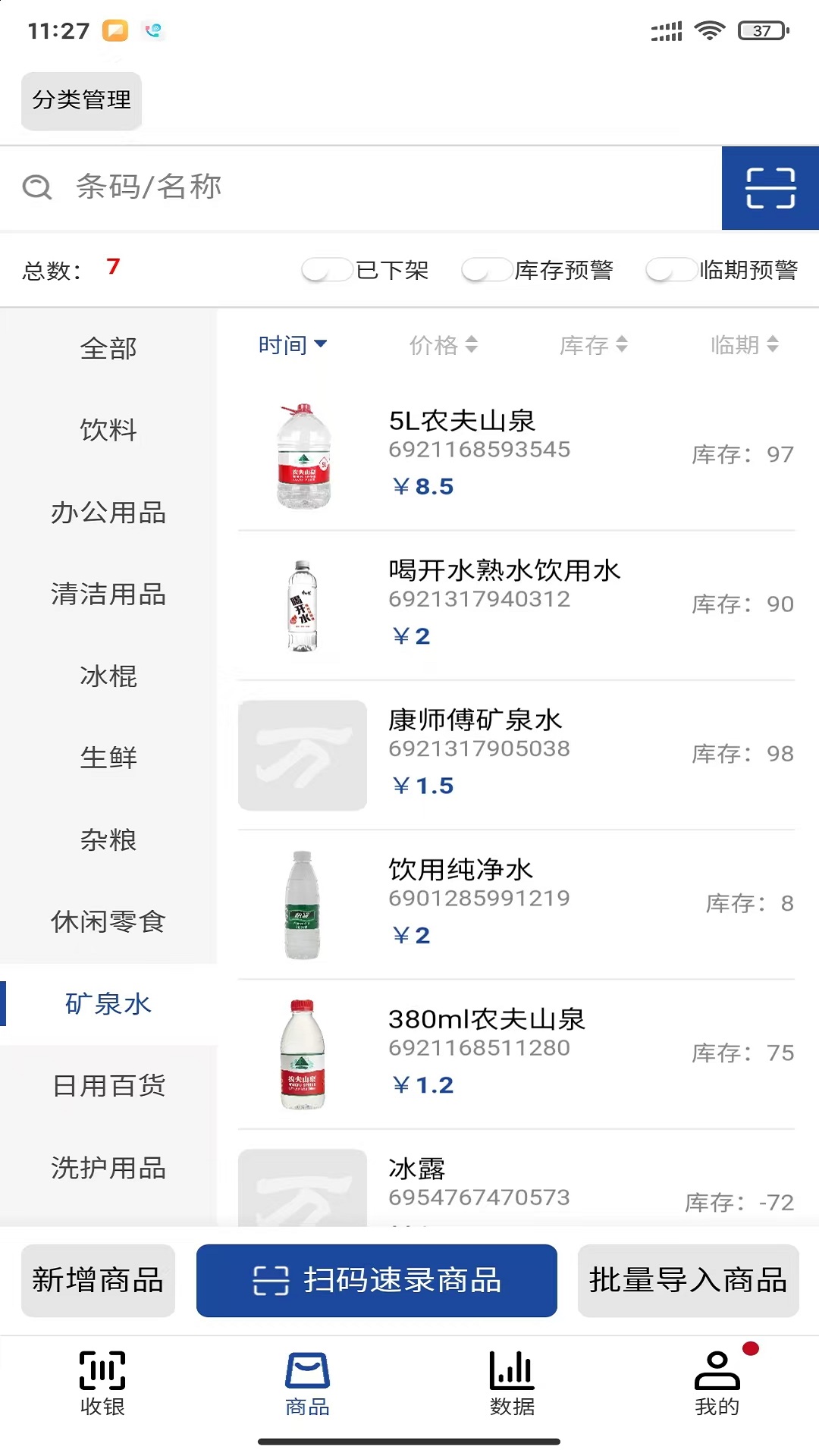Open the 时间 sort dropdown
The image size is (819, 1456).
293,345
